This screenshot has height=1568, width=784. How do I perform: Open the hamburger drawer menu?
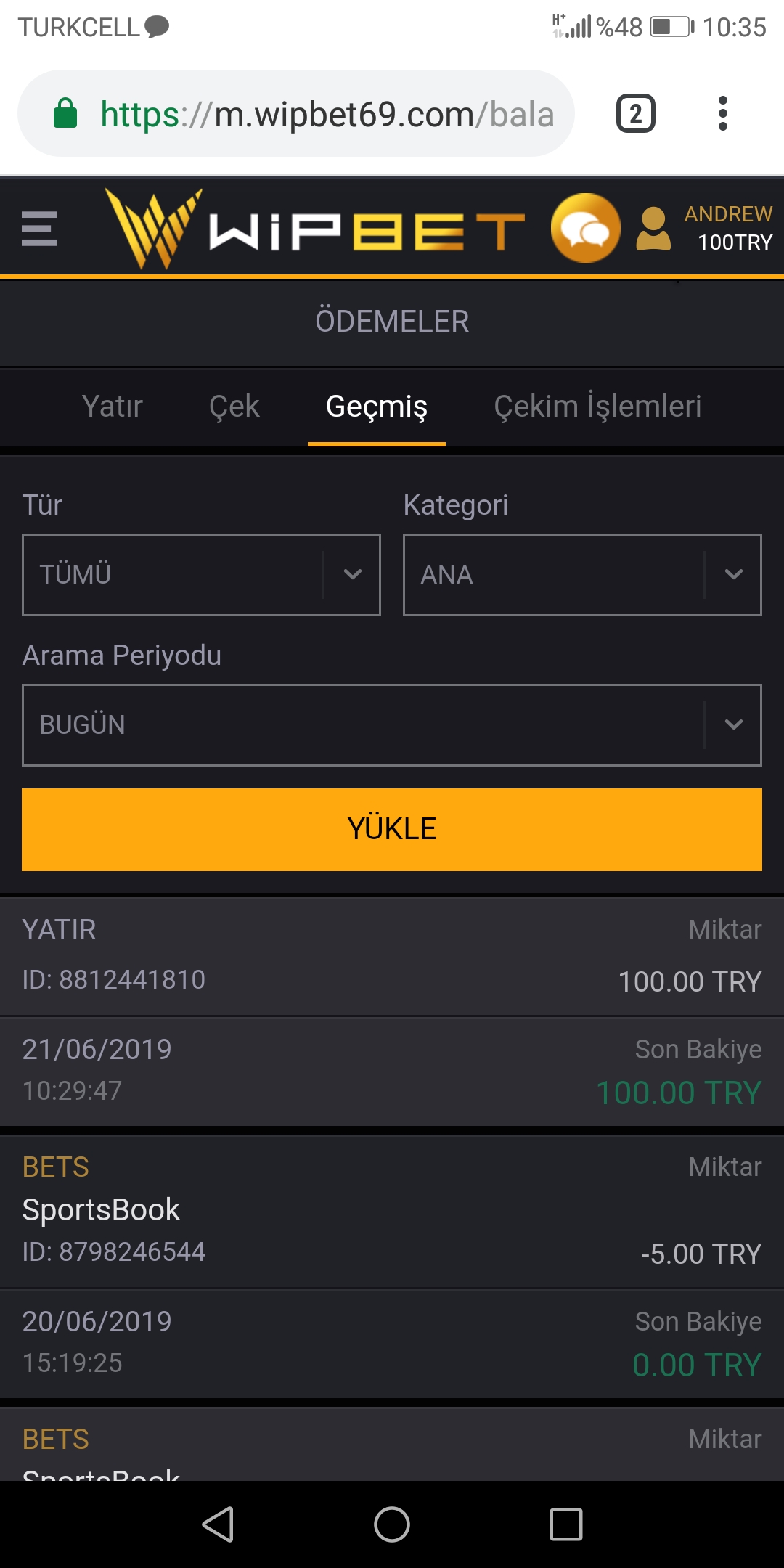pyautogui.click(x=39, y=229)
